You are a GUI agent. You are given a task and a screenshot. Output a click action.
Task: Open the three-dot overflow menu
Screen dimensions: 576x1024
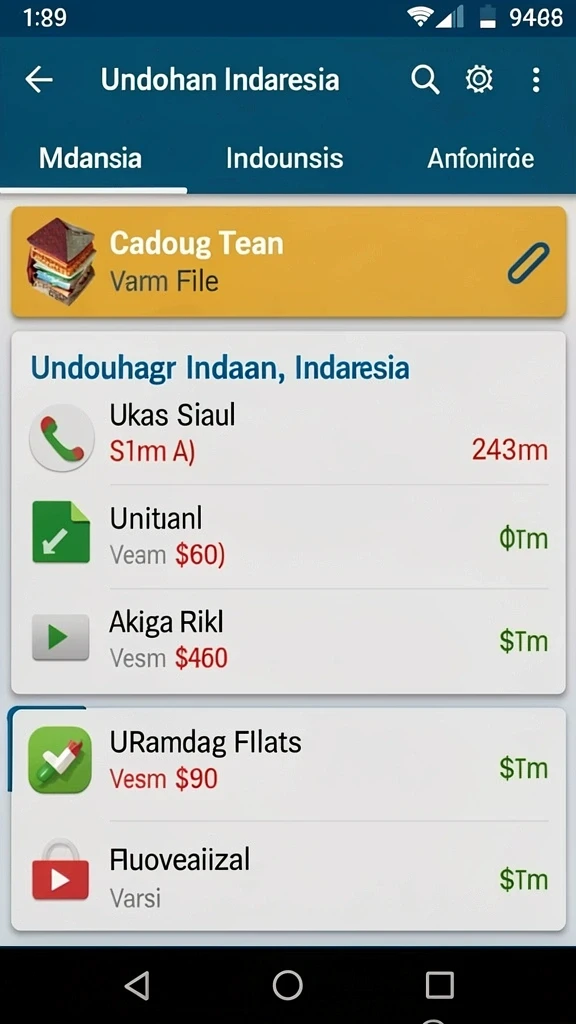536,80
